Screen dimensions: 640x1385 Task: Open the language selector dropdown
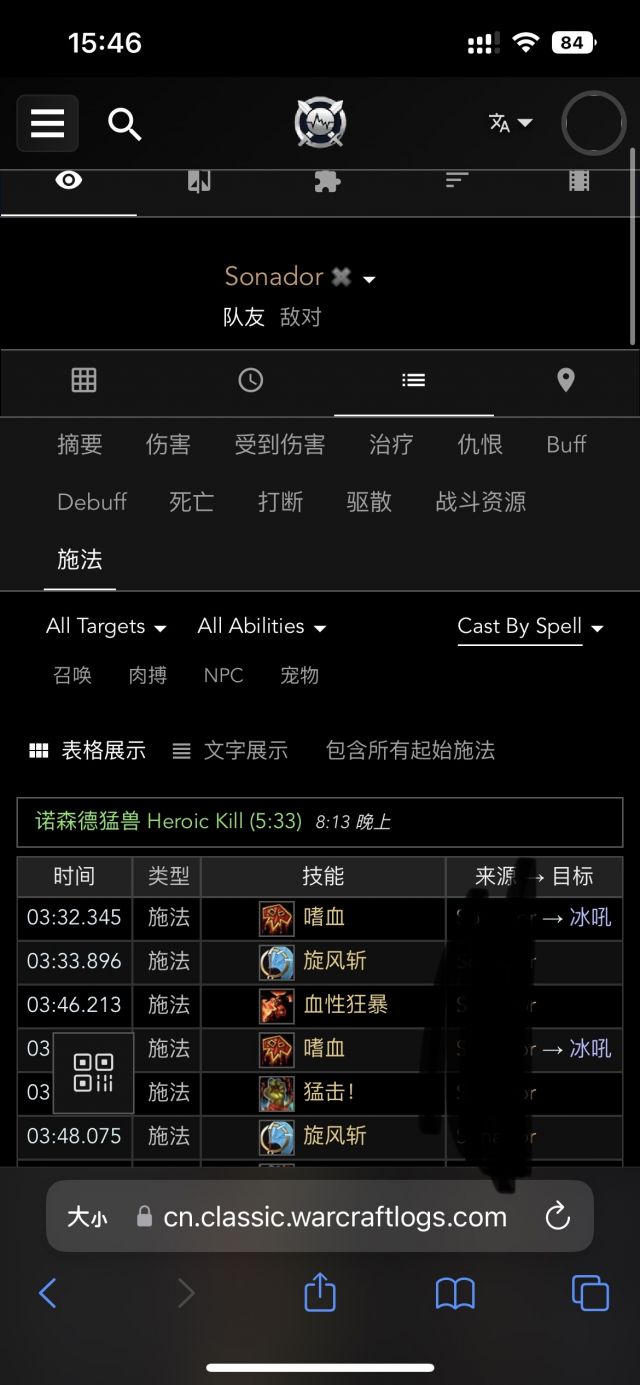(510, 123)
